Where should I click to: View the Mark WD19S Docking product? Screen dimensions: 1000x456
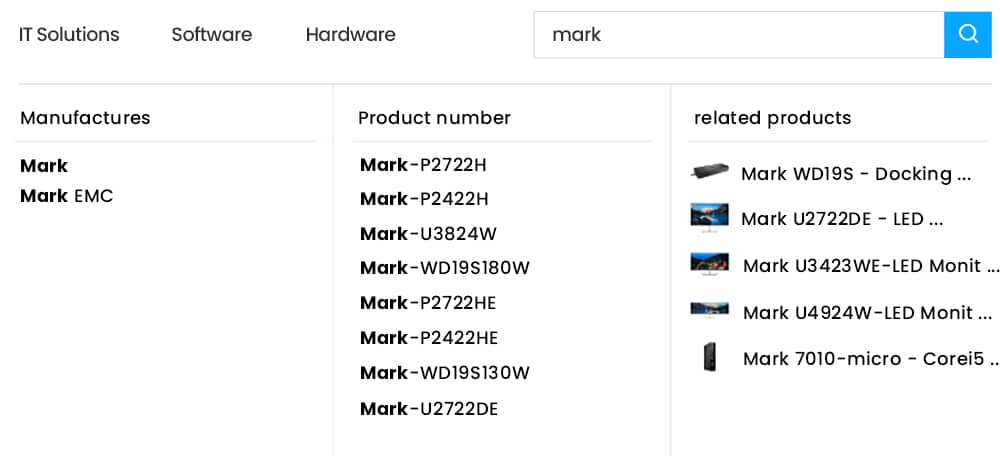[x=855, y=174]
